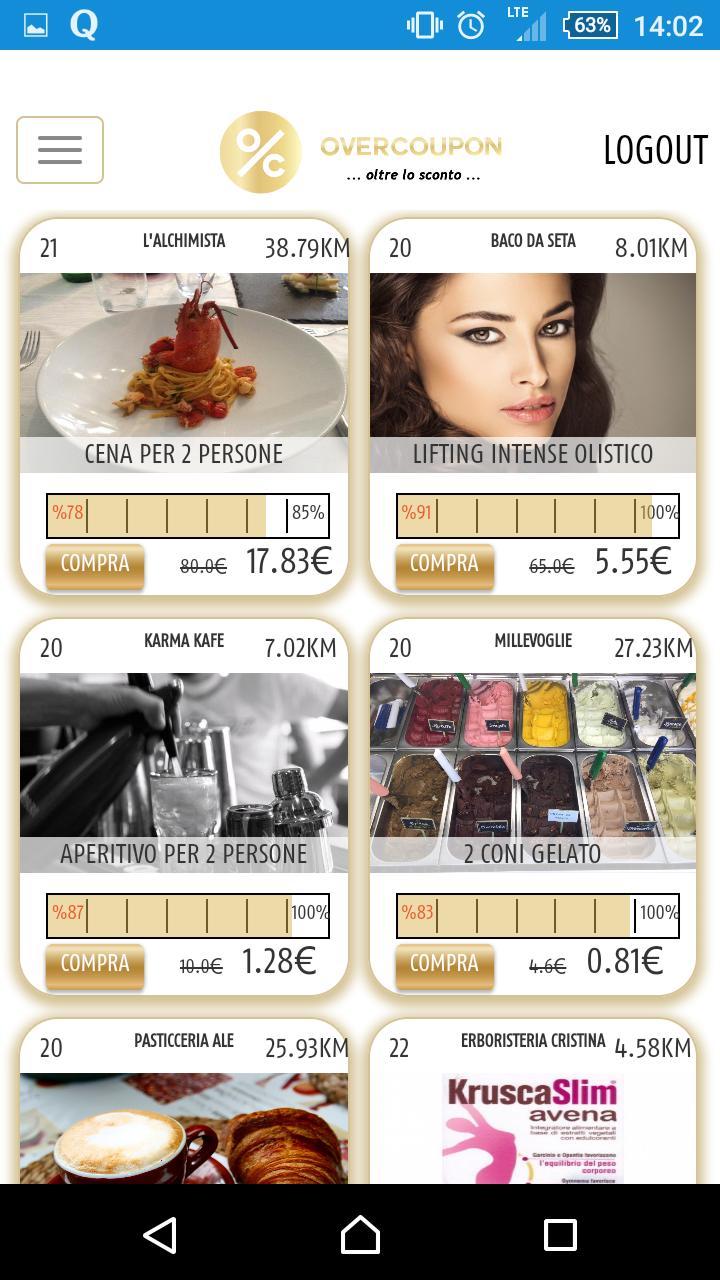720x1280 pixels.
Task: Return to the Android home screen
Action: click(x=360, y=1235)
